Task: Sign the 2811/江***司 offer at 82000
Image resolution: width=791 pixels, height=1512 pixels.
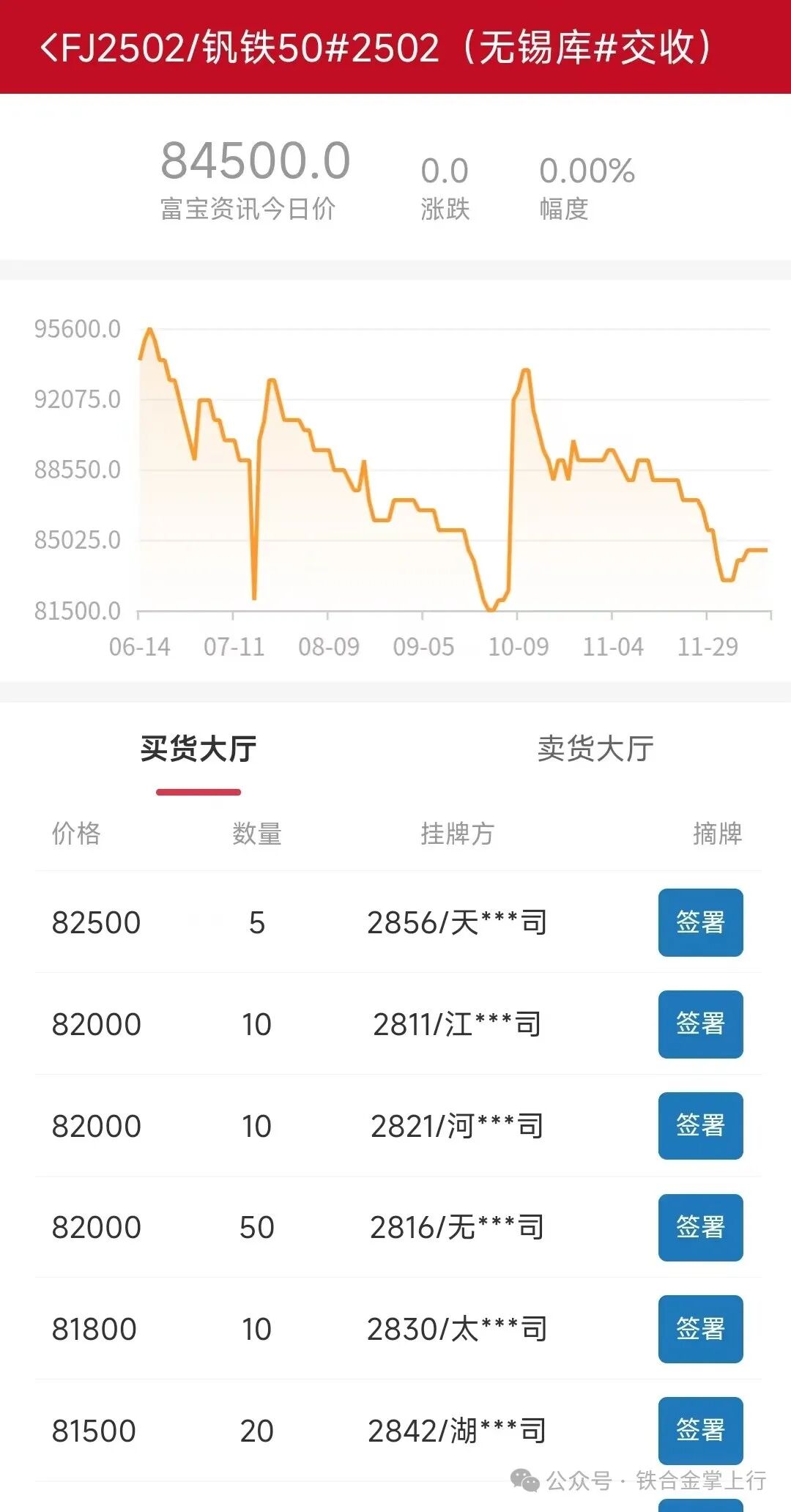Action: [700, 1024]
